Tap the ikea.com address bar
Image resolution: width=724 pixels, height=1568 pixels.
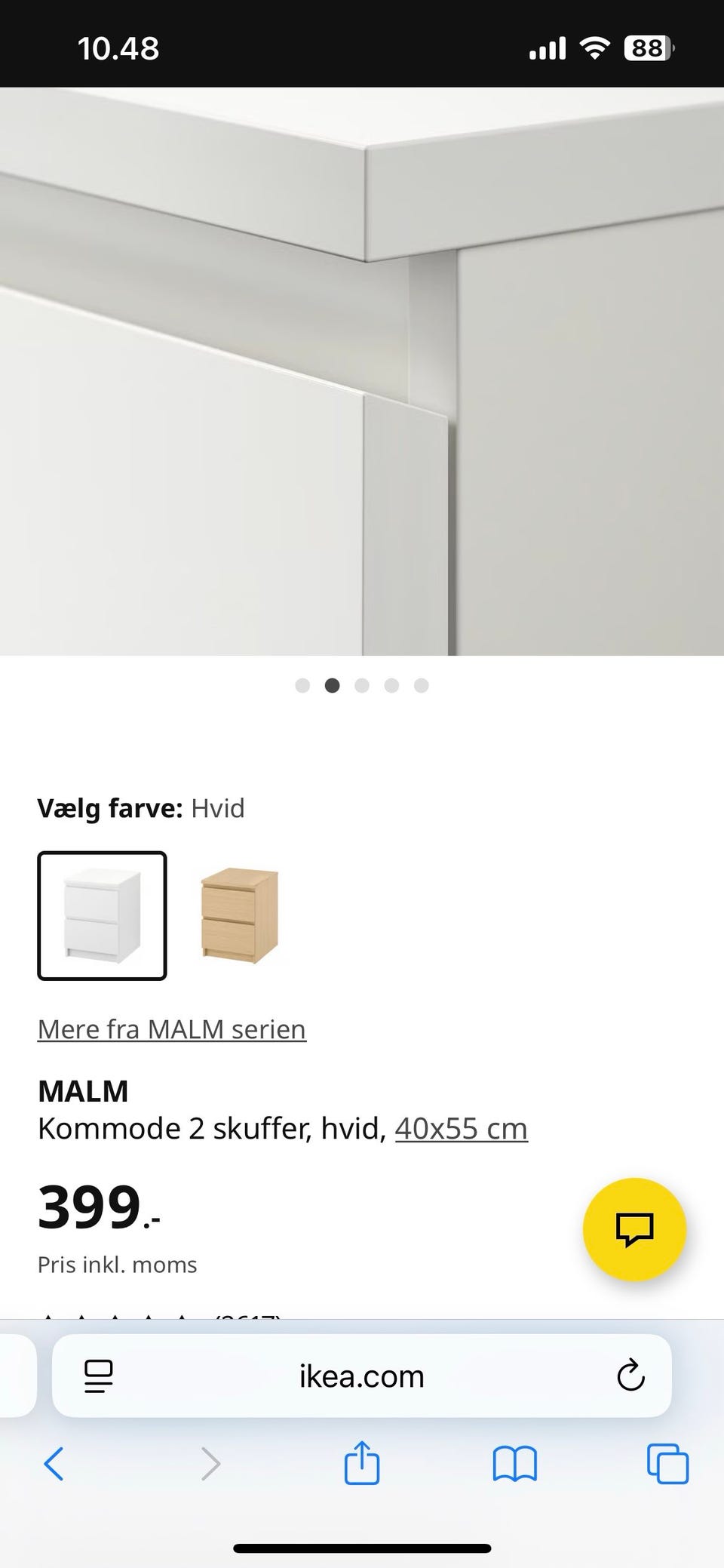click(362, 1376)
